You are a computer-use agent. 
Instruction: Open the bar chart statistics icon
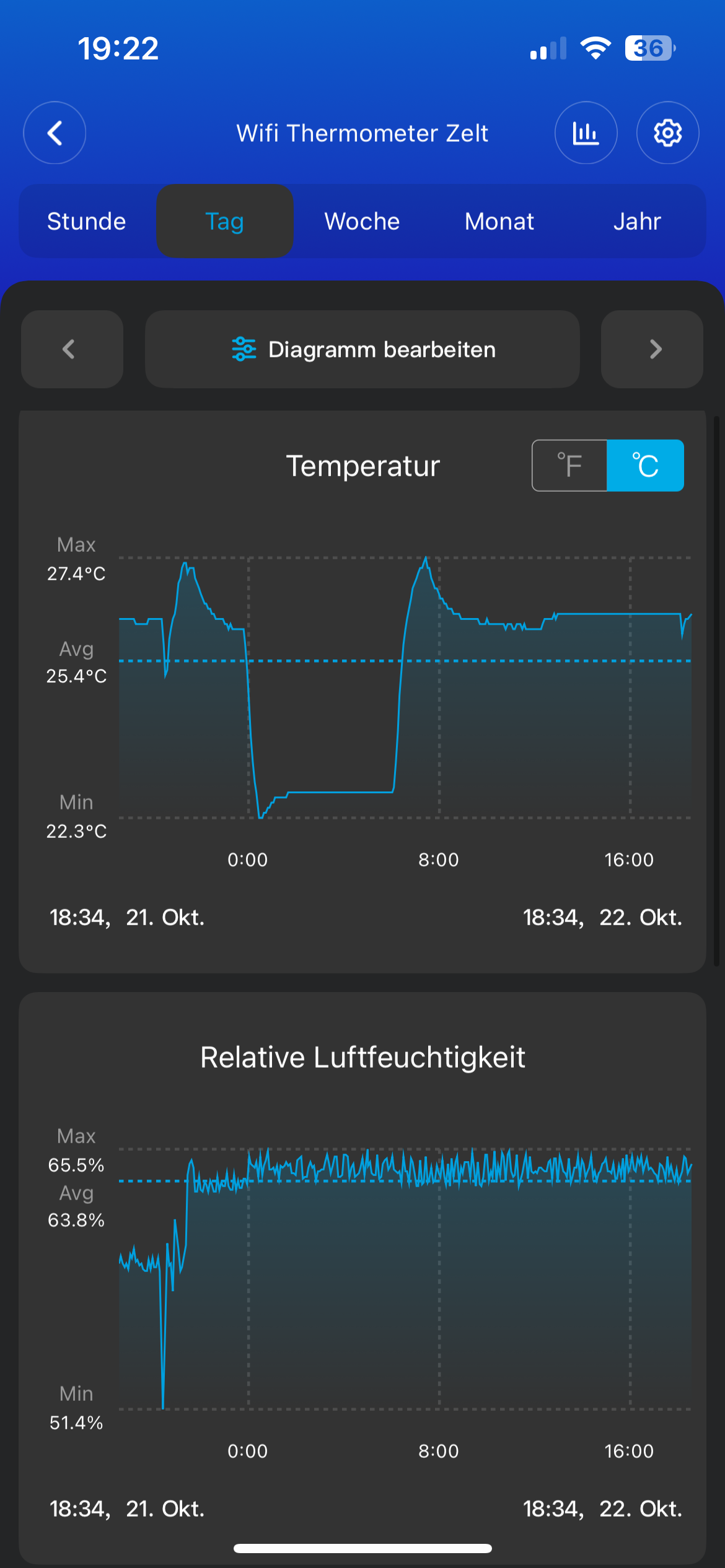pos(586,133)
